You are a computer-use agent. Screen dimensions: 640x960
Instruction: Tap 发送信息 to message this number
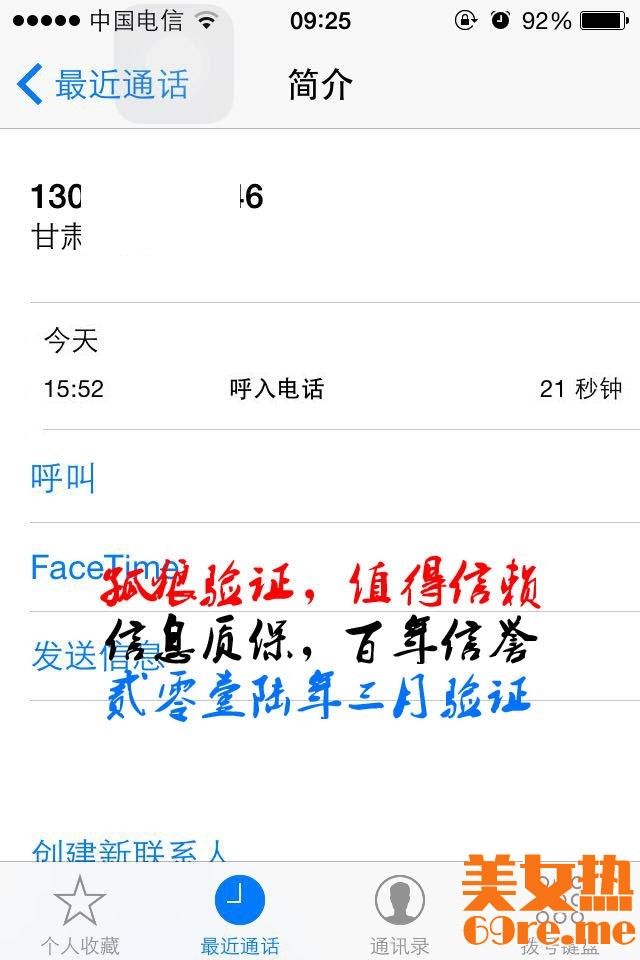[96, 656]
